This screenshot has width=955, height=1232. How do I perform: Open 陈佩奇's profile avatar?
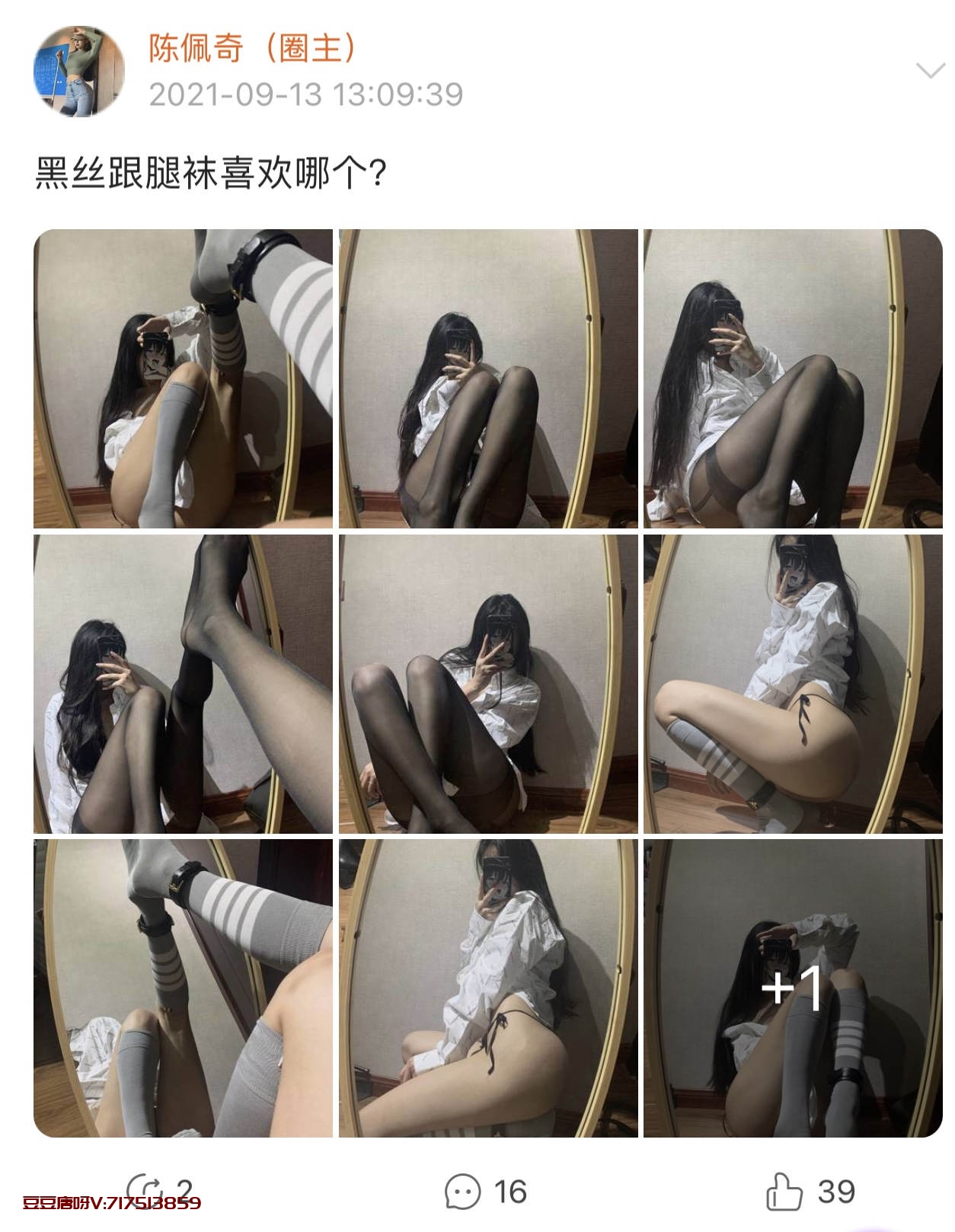tap(79, 72)
